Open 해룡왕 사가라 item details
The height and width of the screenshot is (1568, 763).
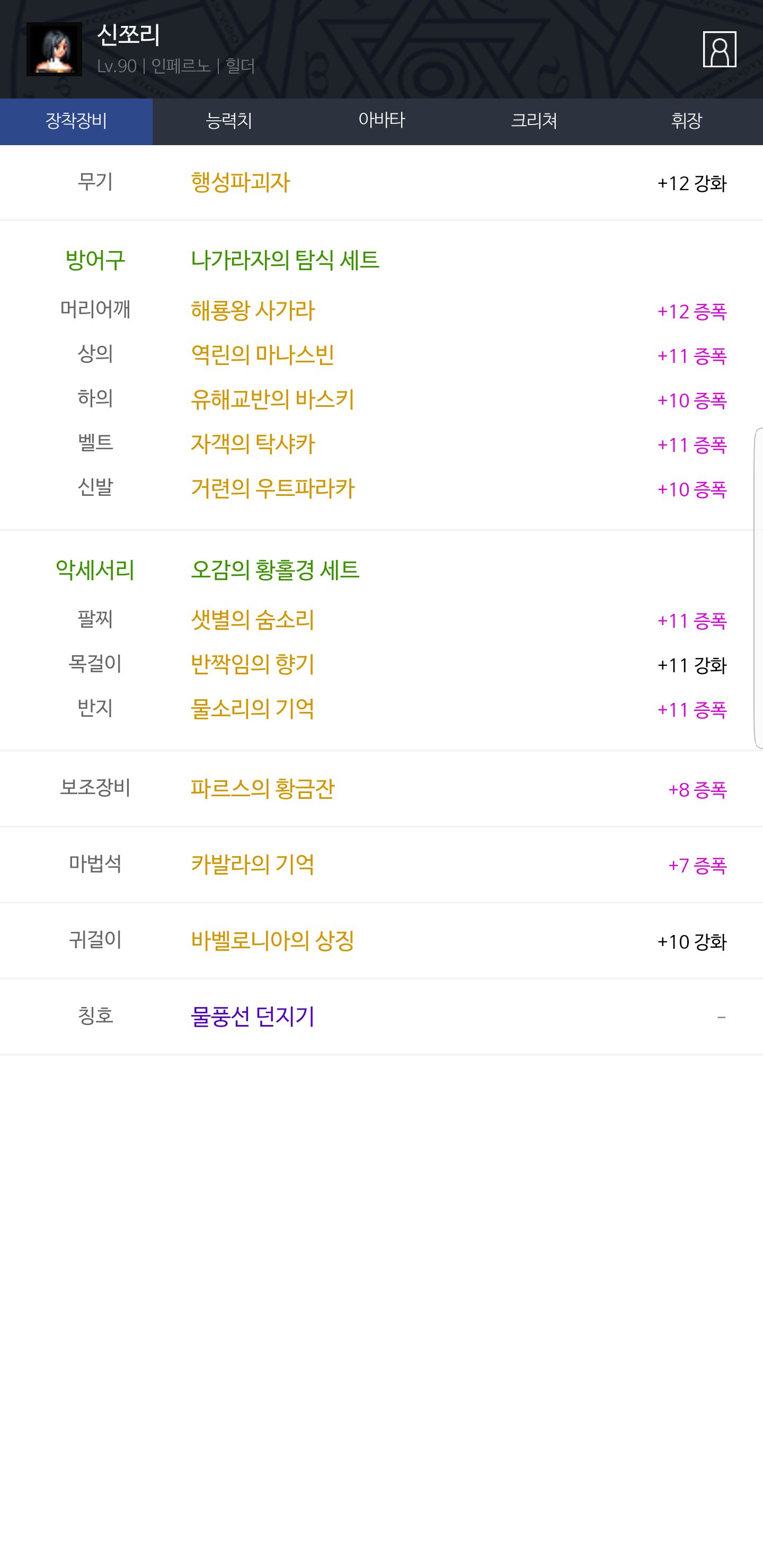pyautogui.click(x=253, y=311)
